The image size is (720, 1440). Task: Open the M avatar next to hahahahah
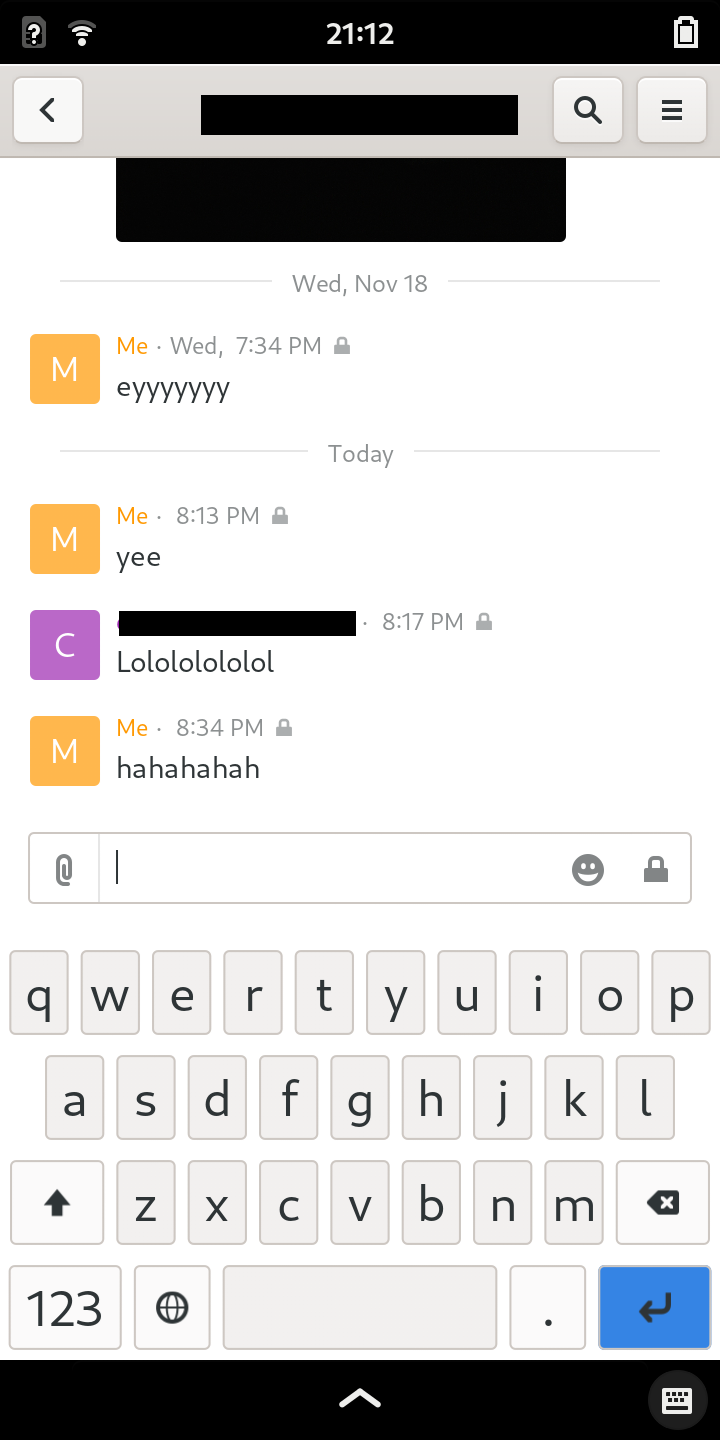point(65,750)
